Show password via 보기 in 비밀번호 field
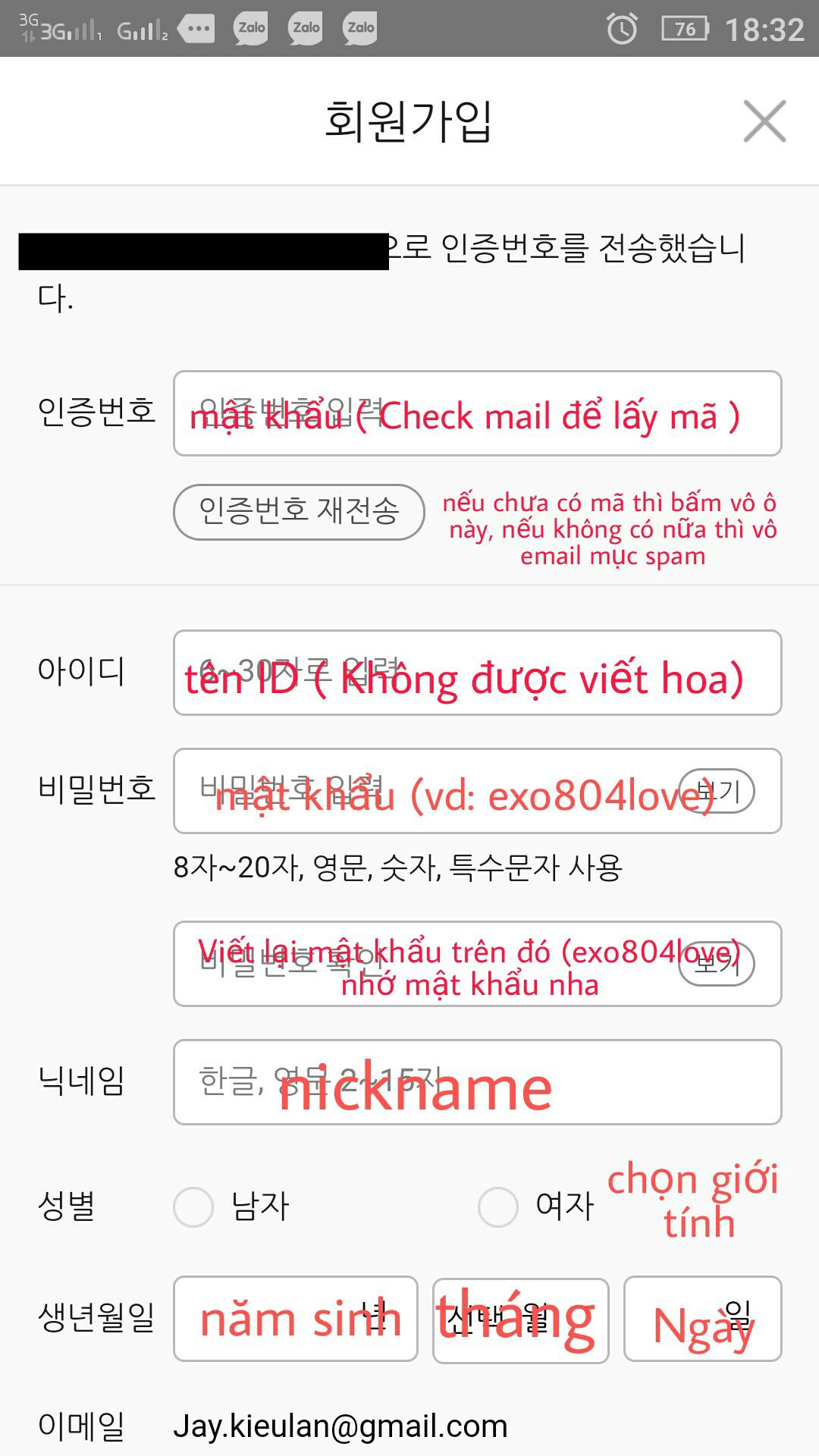The width and height of the screenshot is (819, 1456). coord(717,791)
